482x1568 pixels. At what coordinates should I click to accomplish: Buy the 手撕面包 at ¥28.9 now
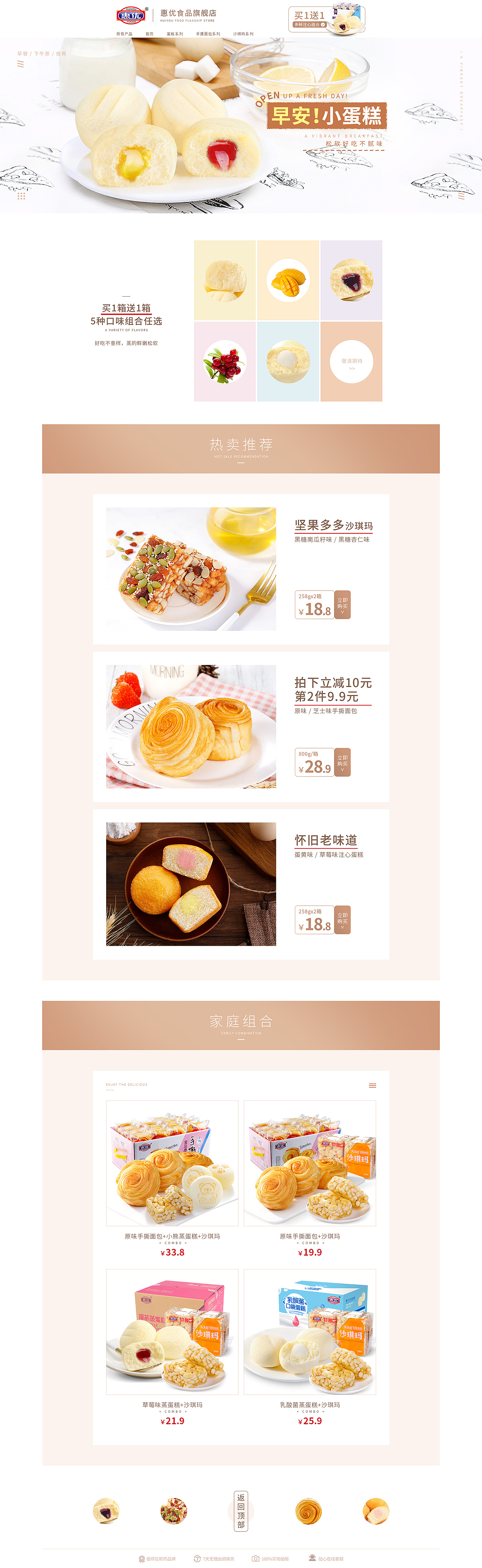point(342,762)
